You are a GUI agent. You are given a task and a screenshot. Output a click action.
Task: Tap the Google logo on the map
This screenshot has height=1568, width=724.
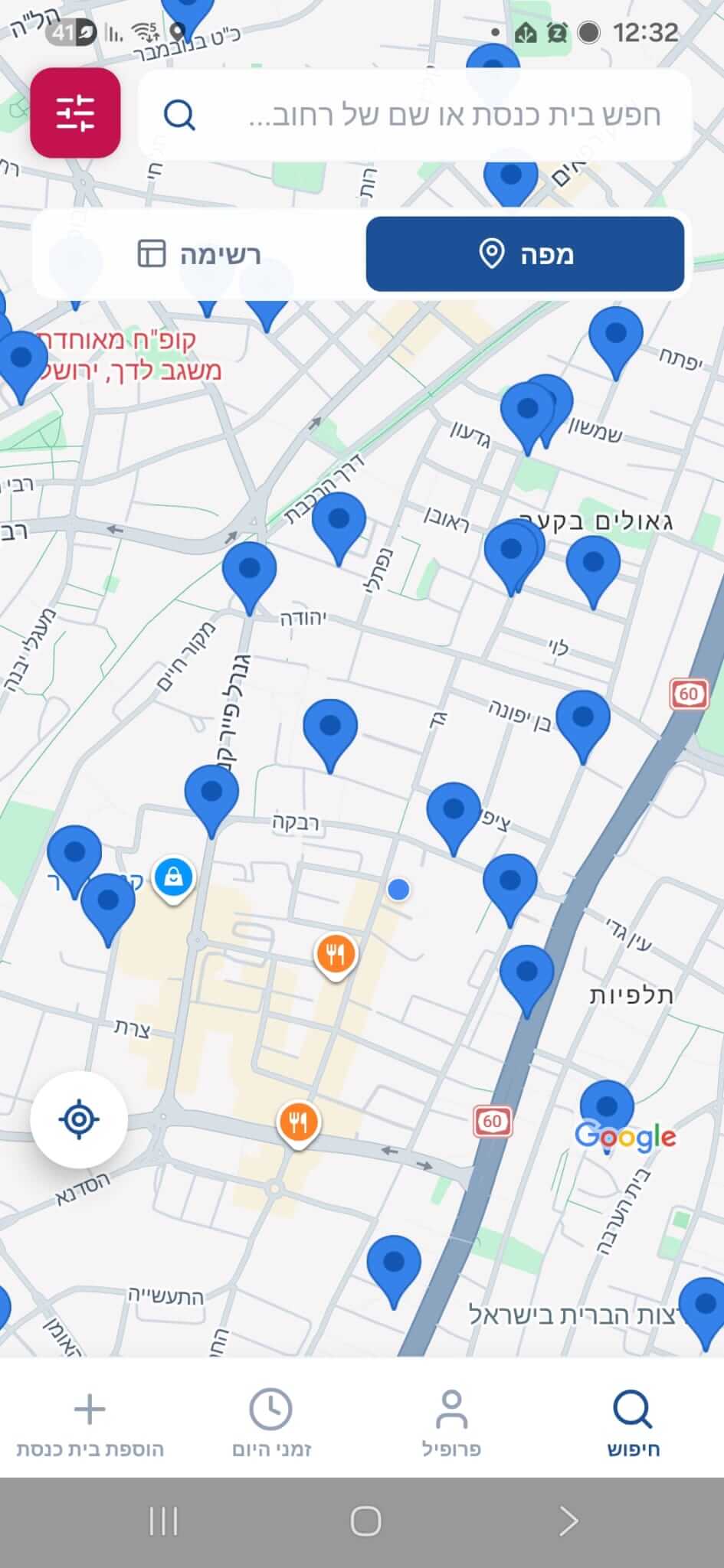pos(626,1138)
